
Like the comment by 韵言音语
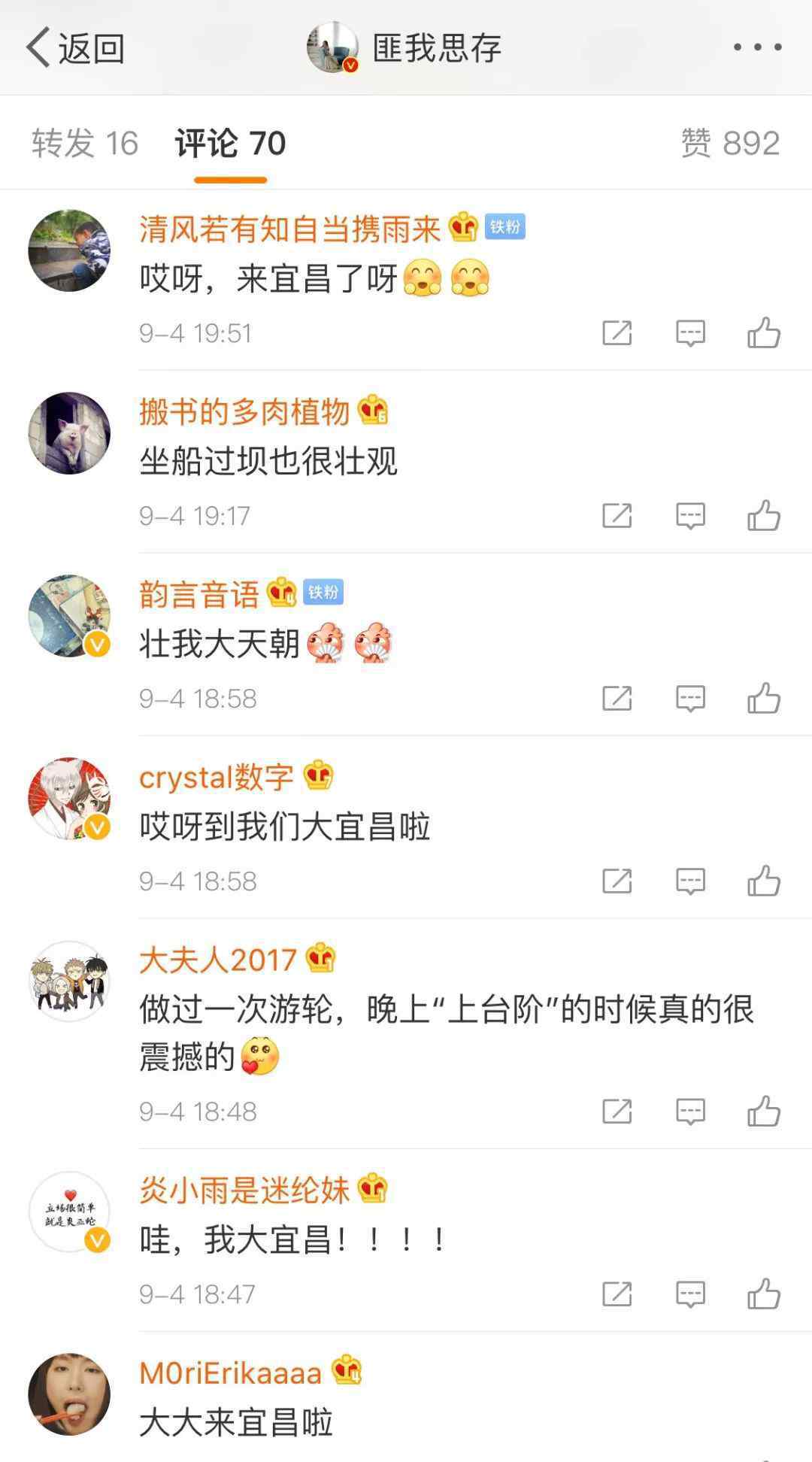(763, 699)
